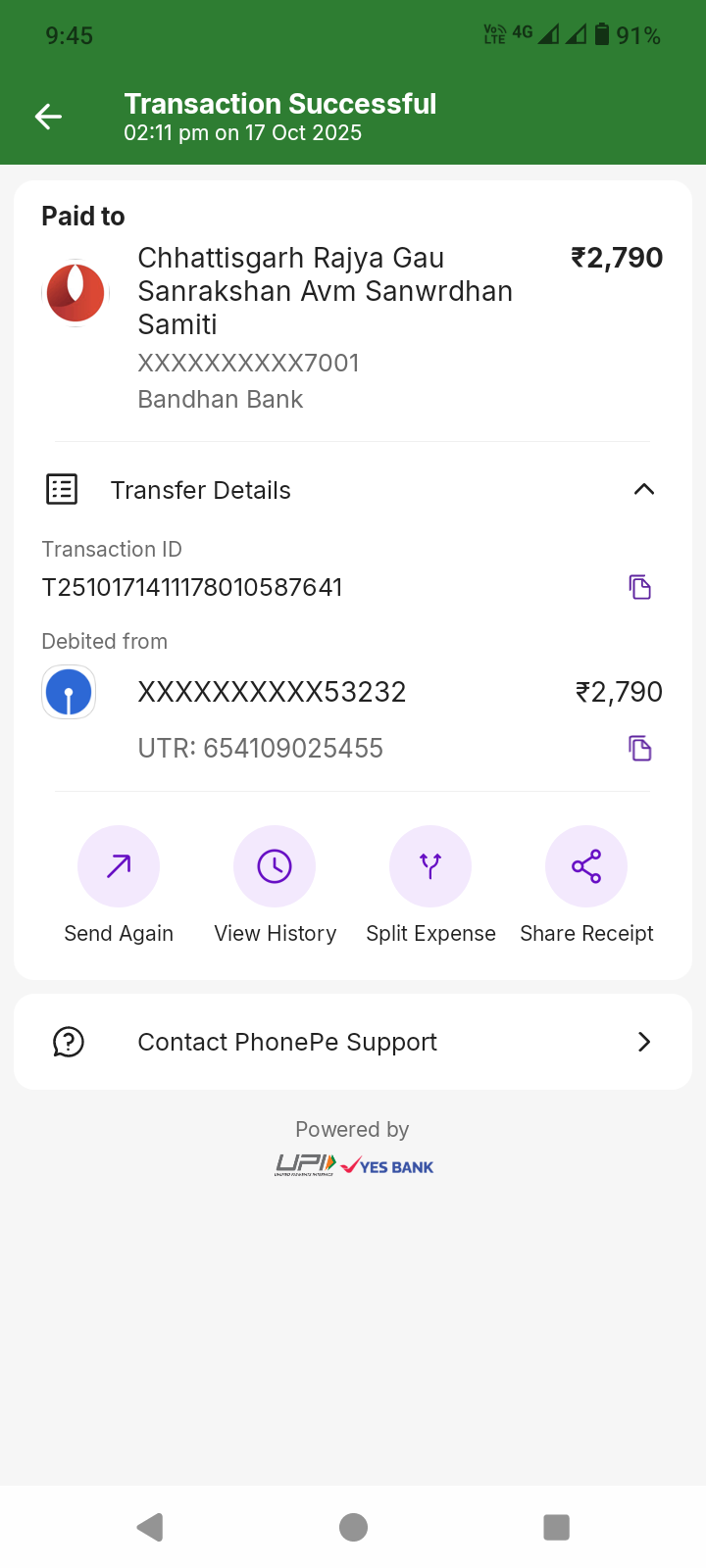706x1568 pixels.
Task: Select Split Expense
Action: (x=430, y=867)
